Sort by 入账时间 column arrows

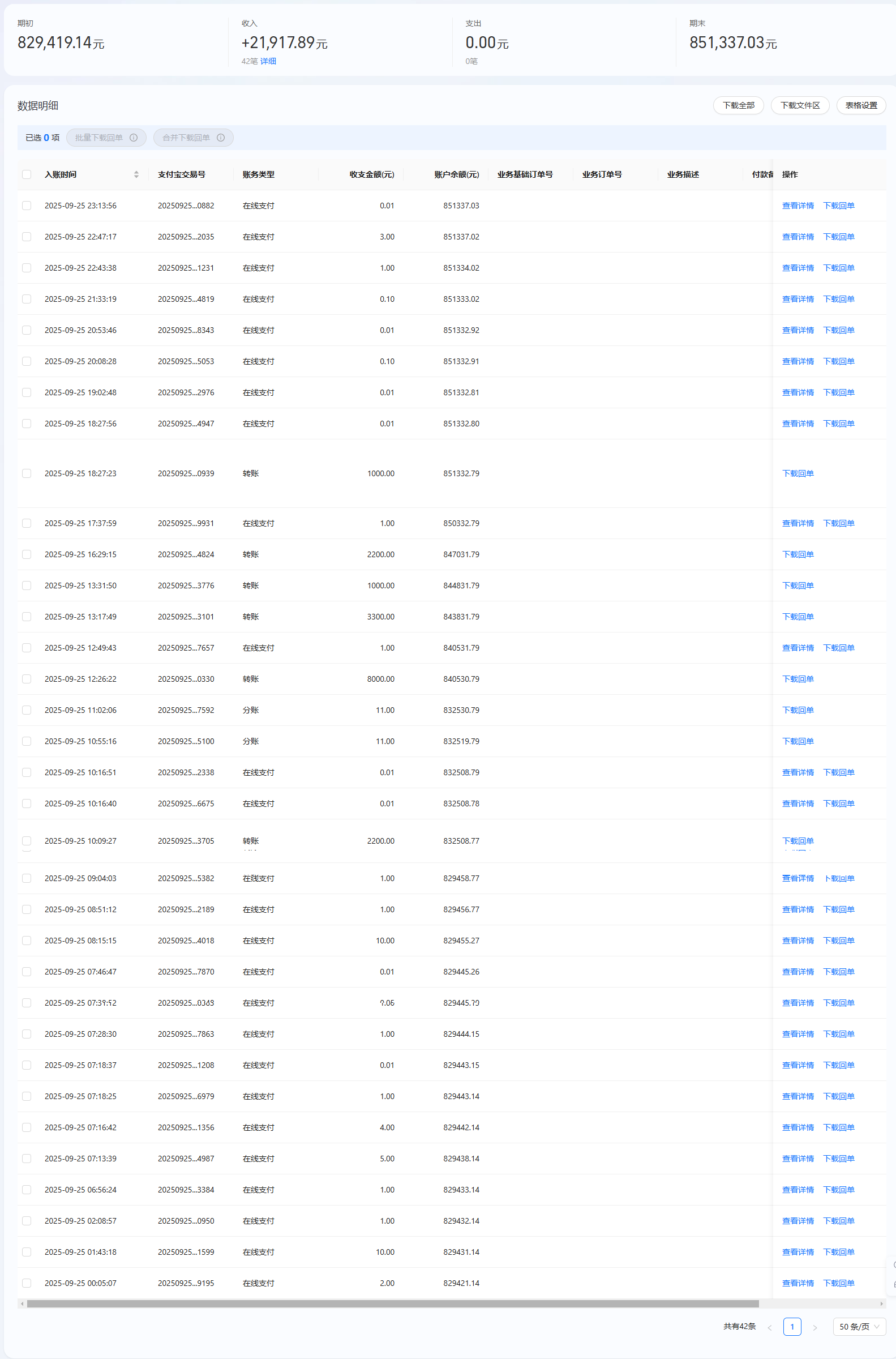pyautogui.click(x=136, y=174)
